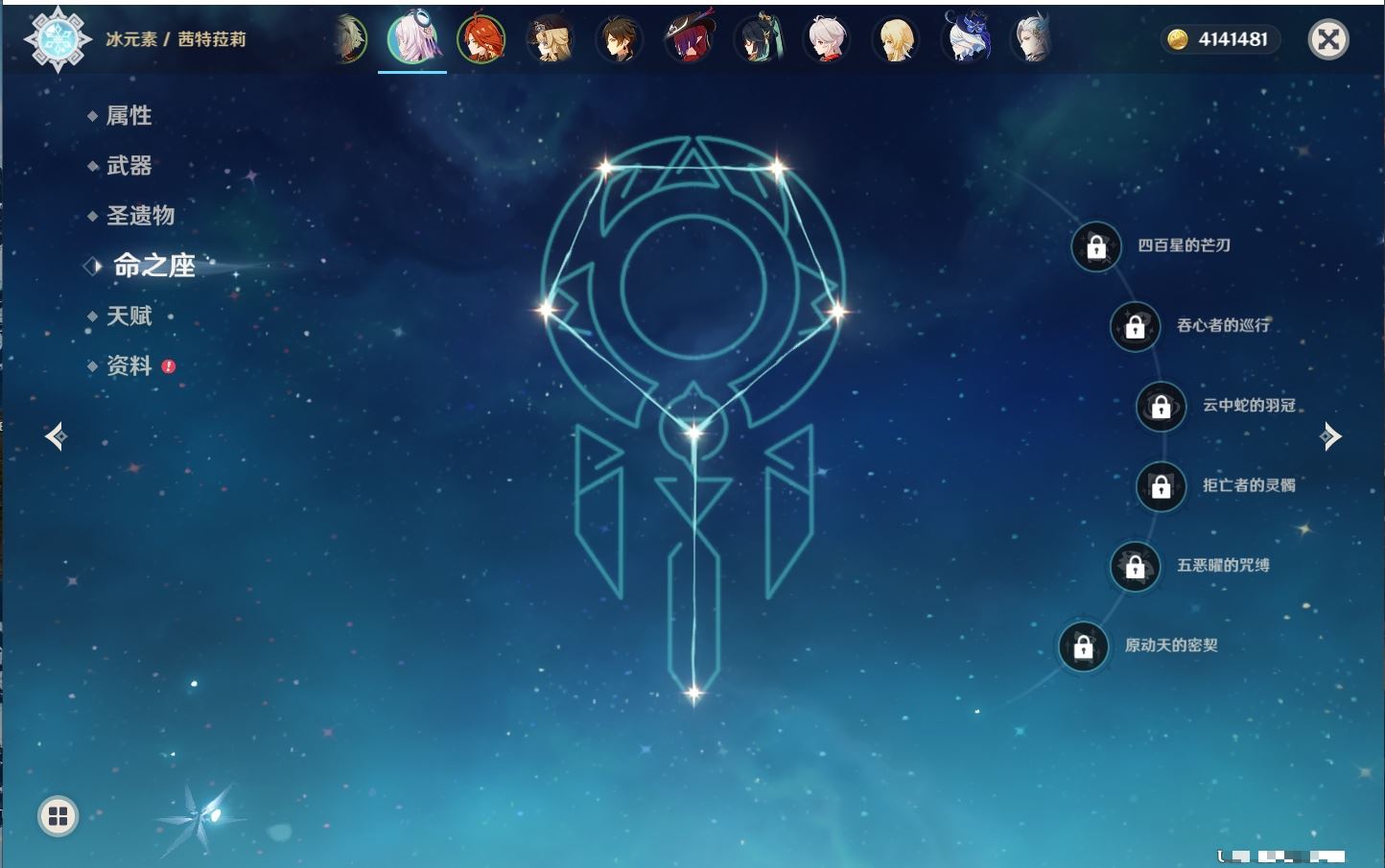Switch to the 武器 weapon tab
Screen dimensions: 1385x868
tap(129, 166)
